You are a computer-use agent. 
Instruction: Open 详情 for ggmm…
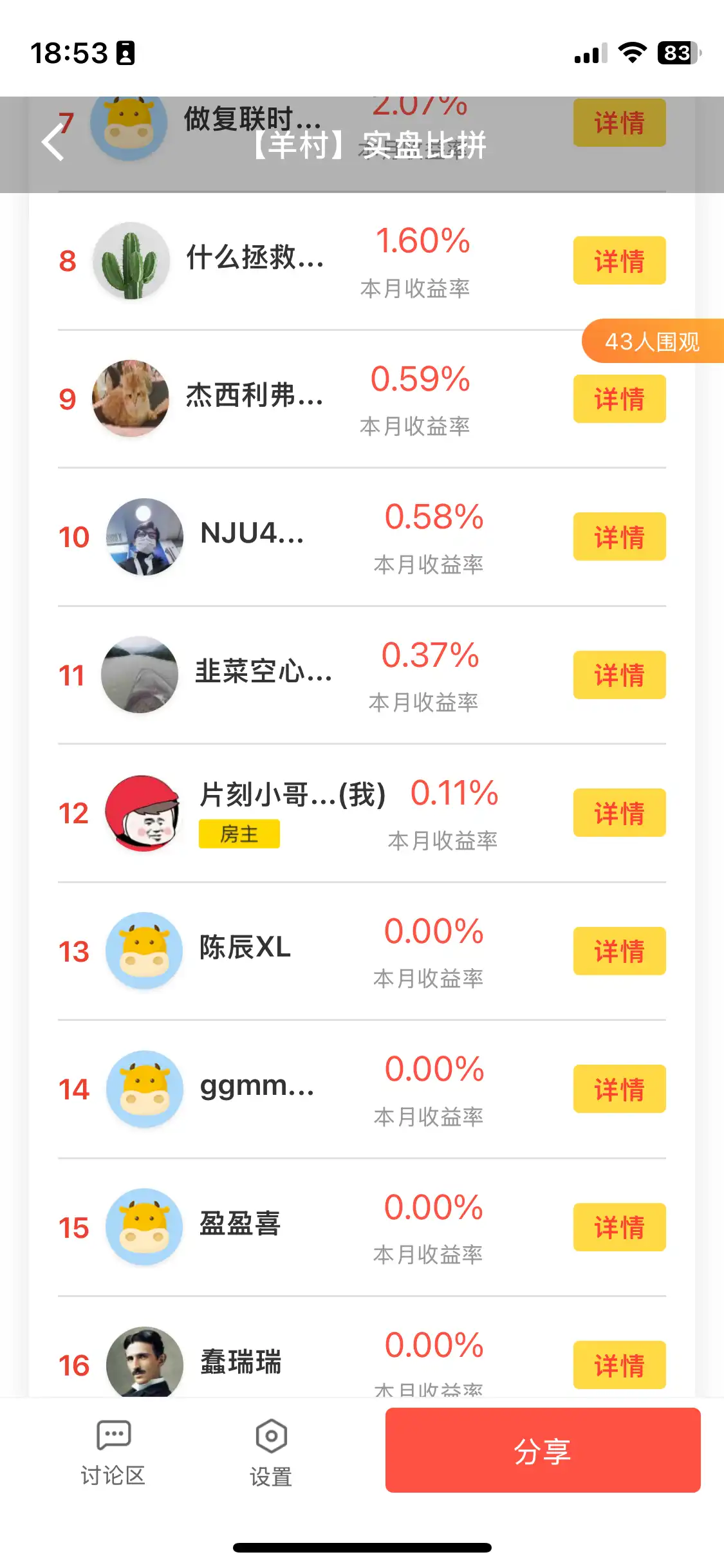coord(619,1089)
